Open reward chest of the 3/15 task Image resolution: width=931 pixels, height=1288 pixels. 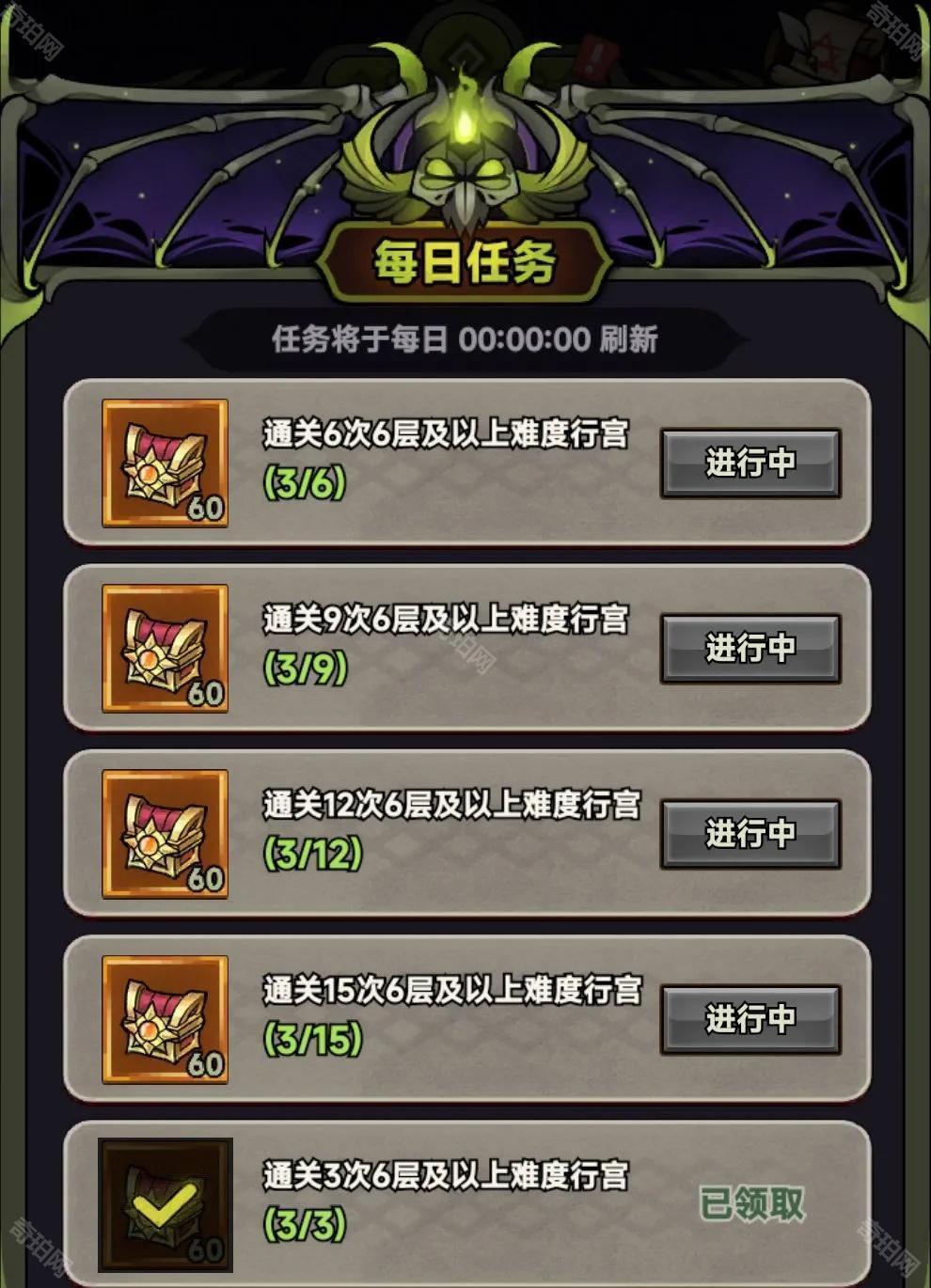coord(165,1018)
